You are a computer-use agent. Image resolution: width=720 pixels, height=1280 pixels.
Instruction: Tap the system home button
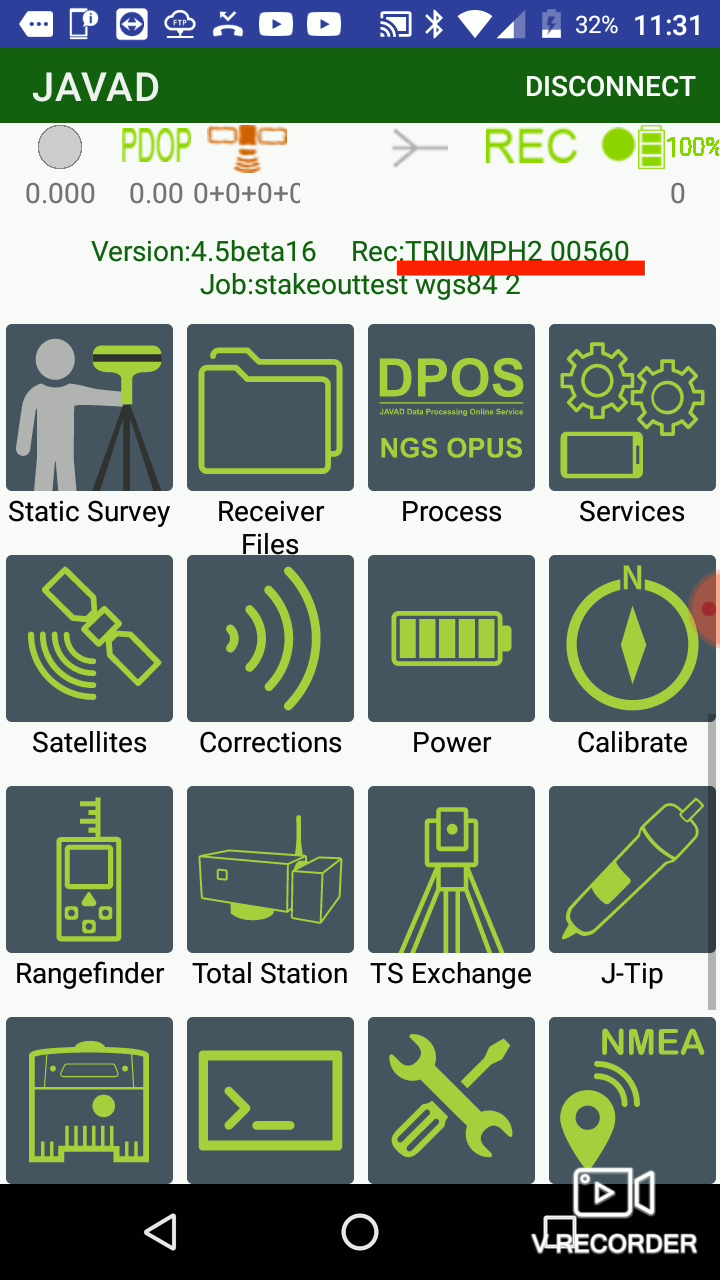point(360,1232)
